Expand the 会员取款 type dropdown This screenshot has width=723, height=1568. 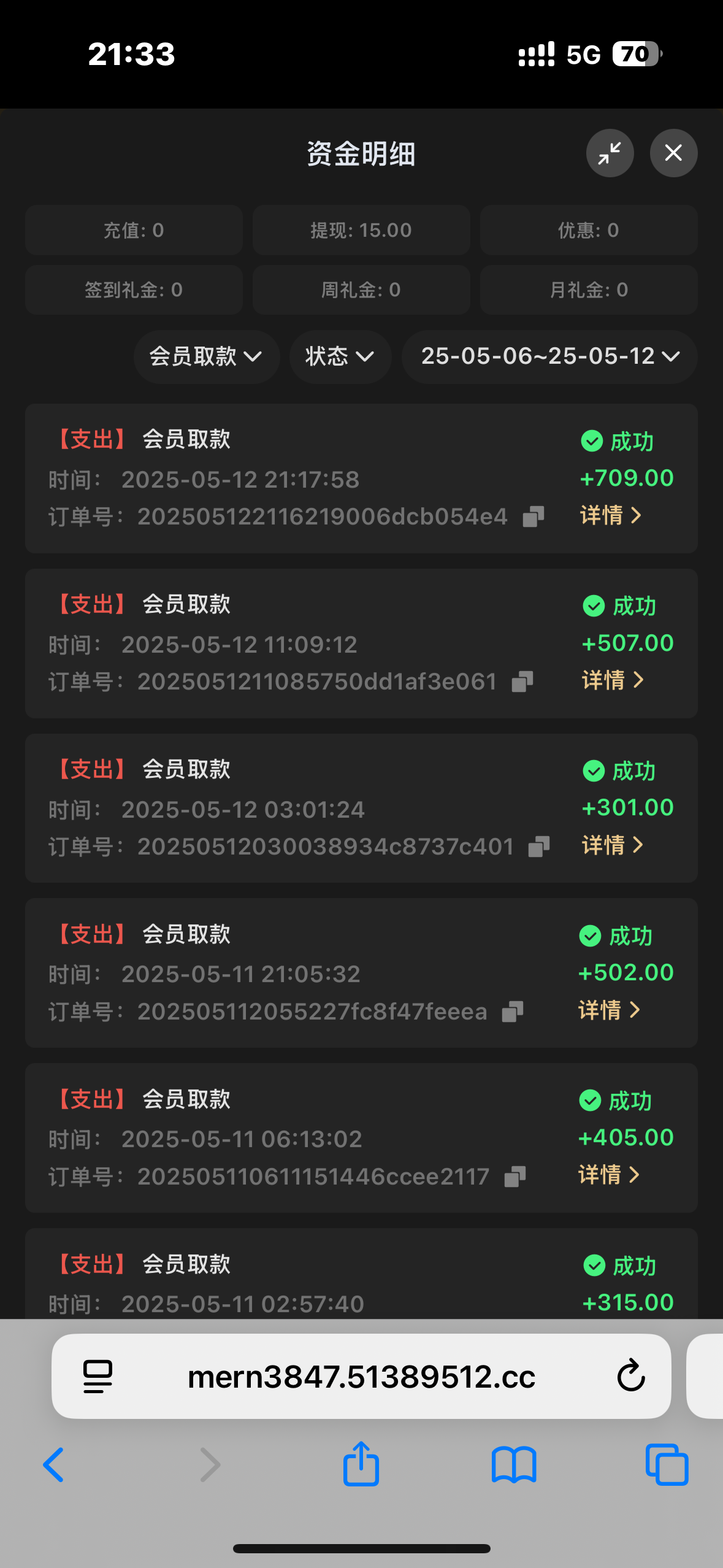(206, 356)
